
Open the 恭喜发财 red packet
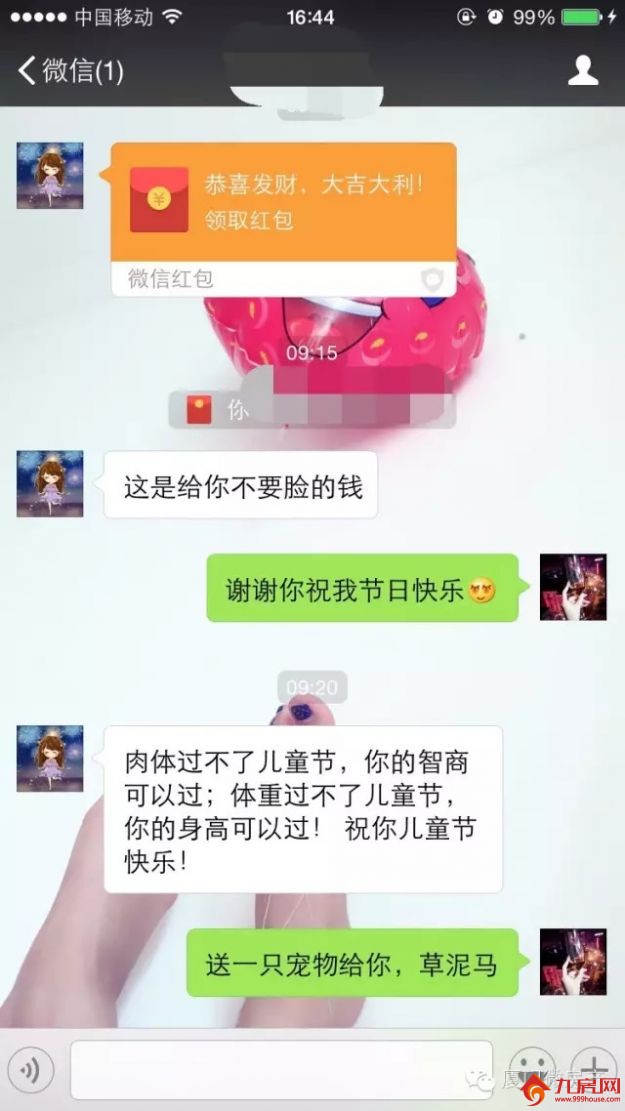(283, 202)
